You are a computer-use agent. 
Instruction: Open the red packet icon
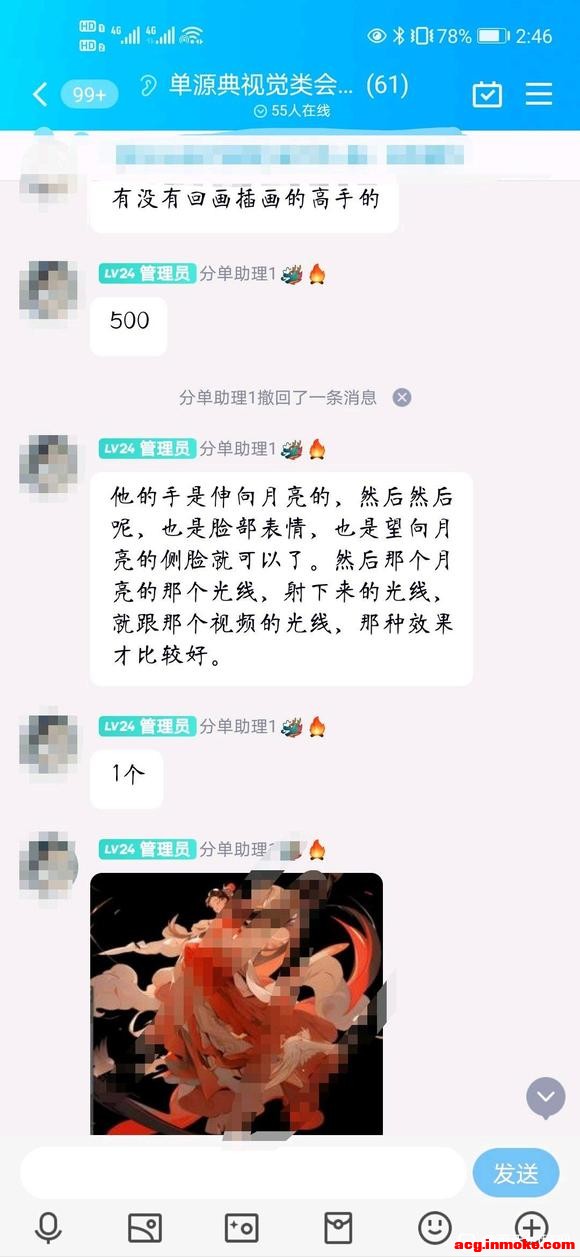[x=338, y=1227]
